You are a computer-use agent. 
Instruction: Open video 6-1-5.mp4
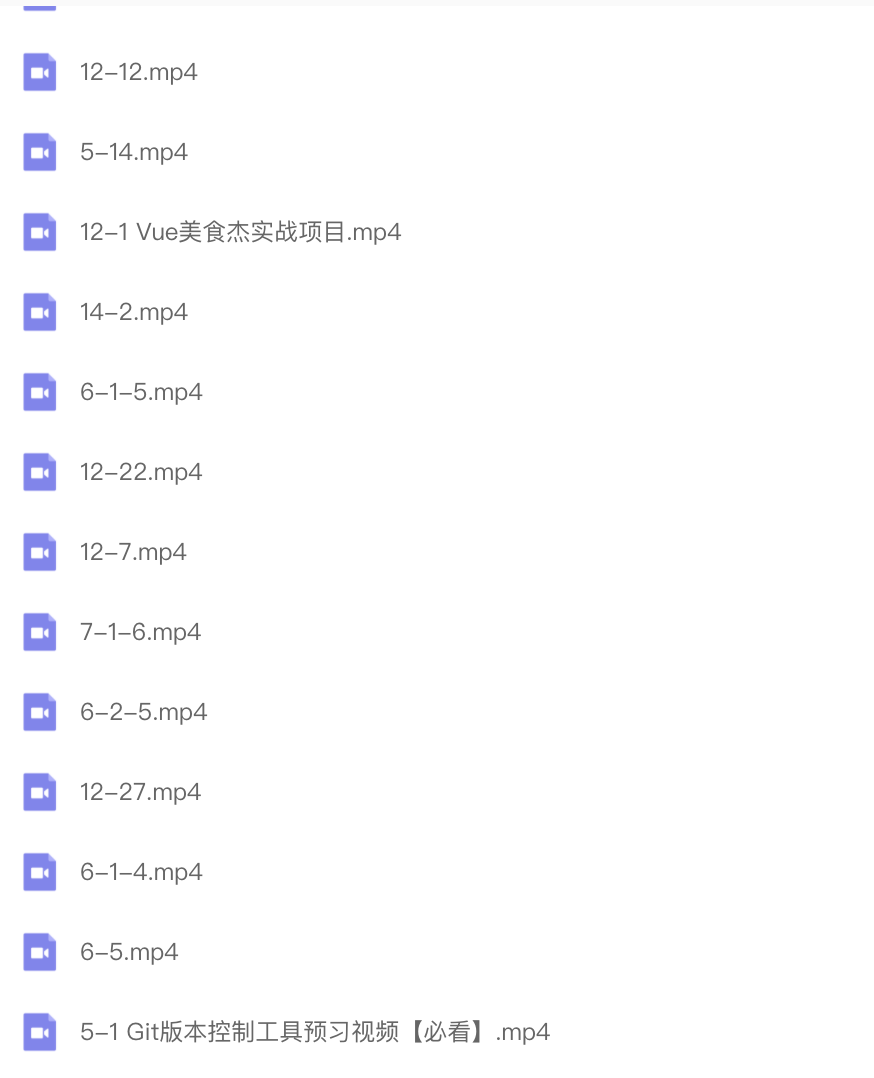pyautogui.click(x=141, y=392)
